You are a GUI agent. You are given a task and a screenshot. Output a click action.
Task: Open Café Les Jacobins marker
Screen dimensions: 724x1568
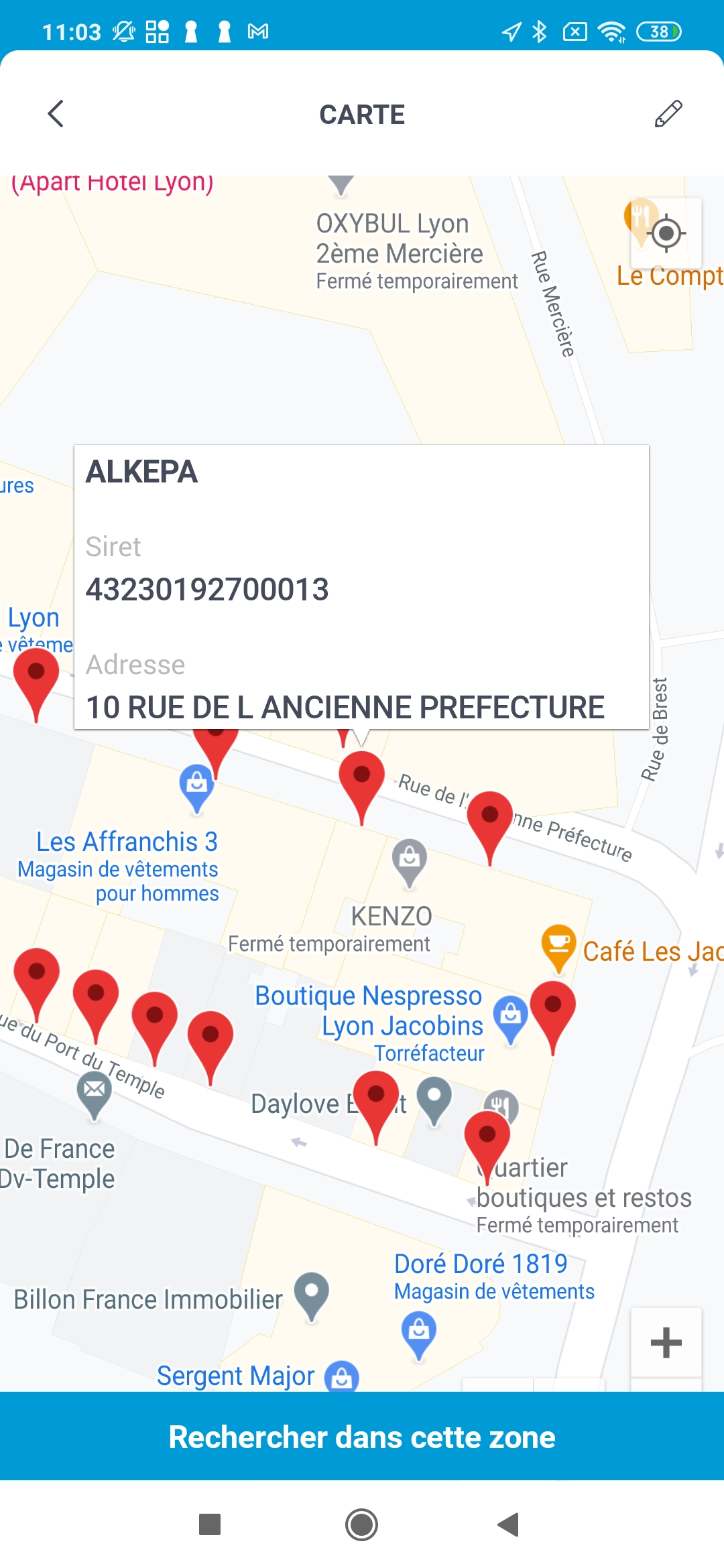[x=558, y=945]
